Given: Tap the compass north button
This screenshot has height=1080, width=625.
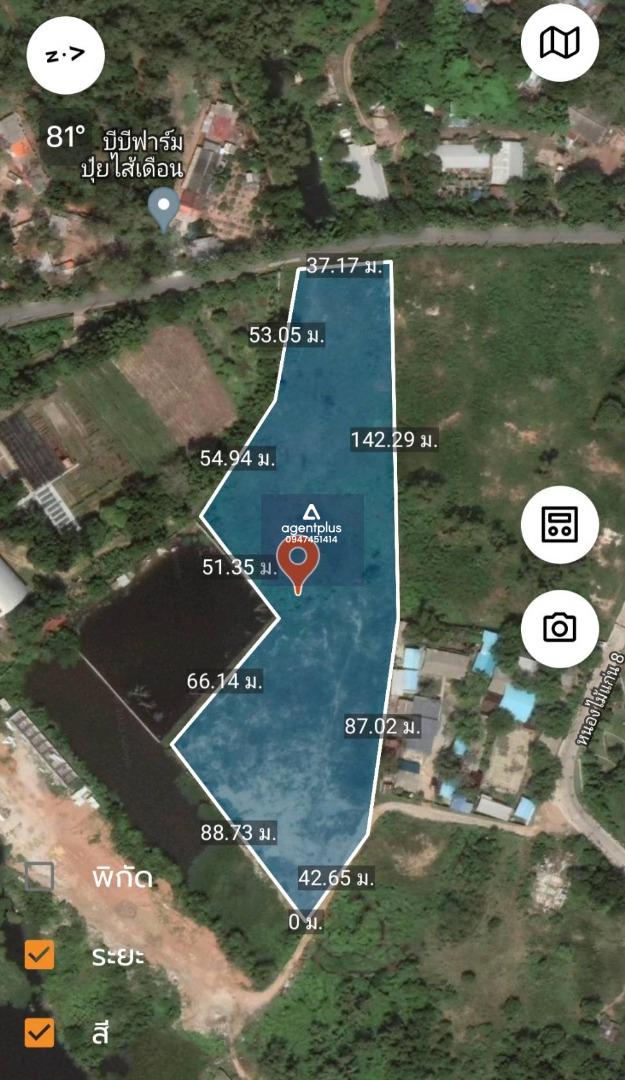Looking at the screenshot, I should coord(65,55).
